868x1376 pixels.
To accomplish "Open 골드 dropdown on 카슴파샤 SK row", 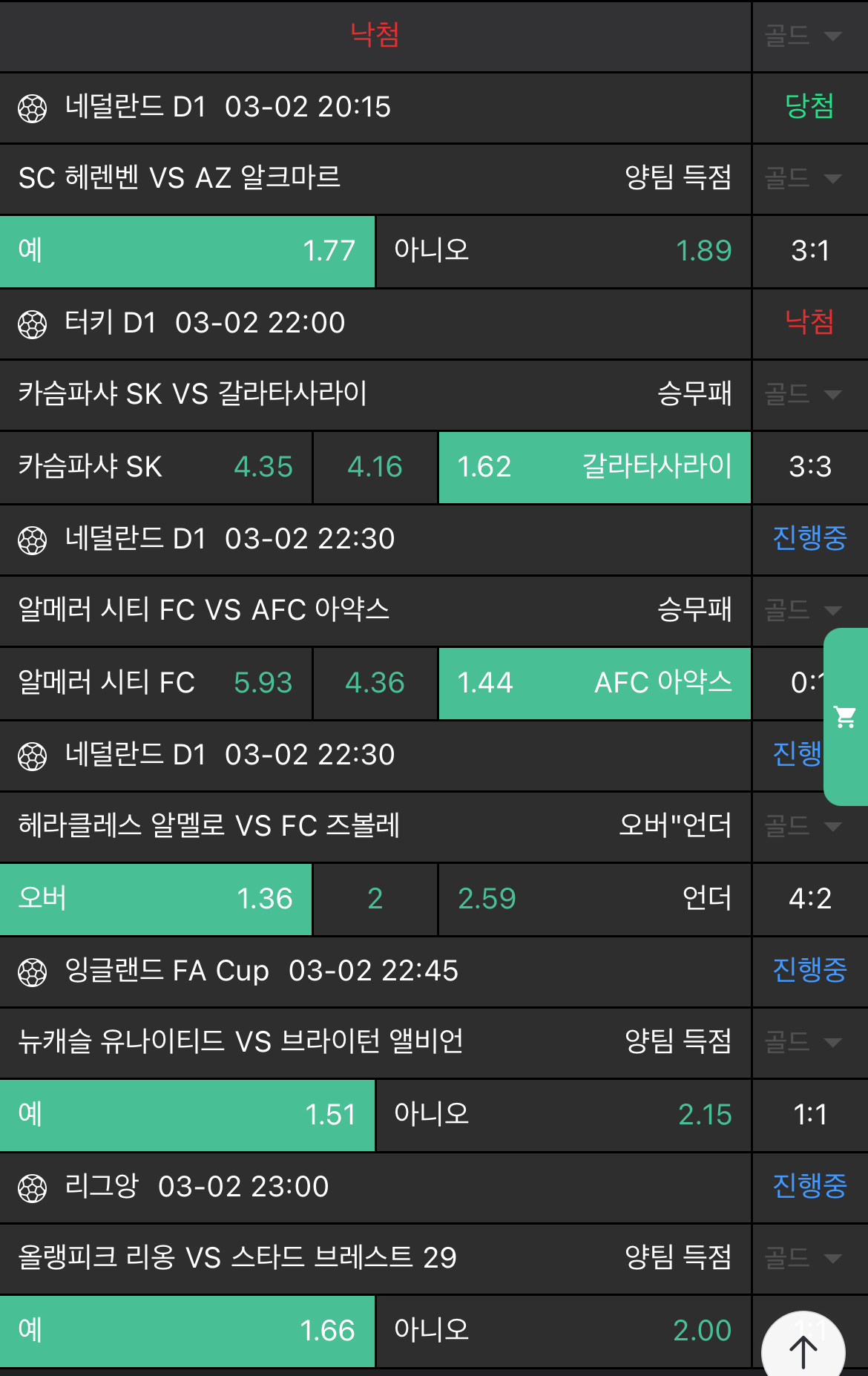I will pyautogui.click(x=803, y=394).
